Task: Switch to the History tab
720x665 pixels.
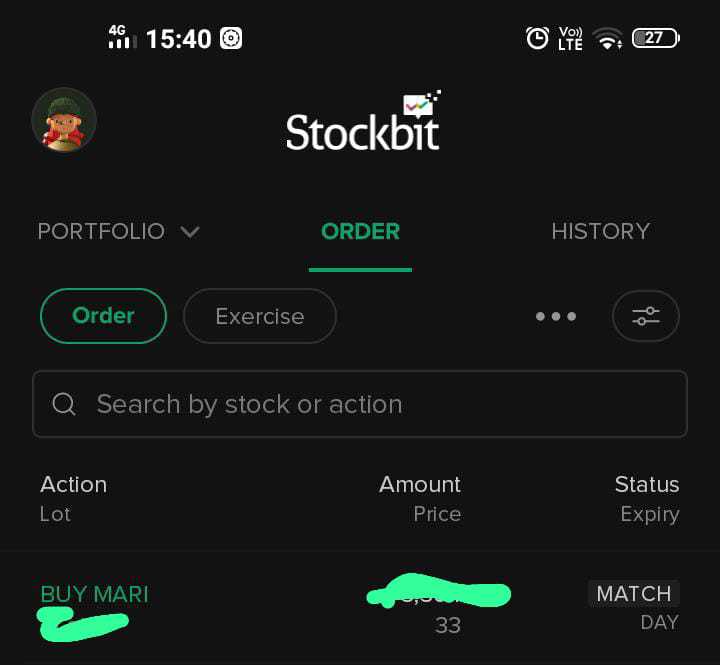Action: pos(600,232)
